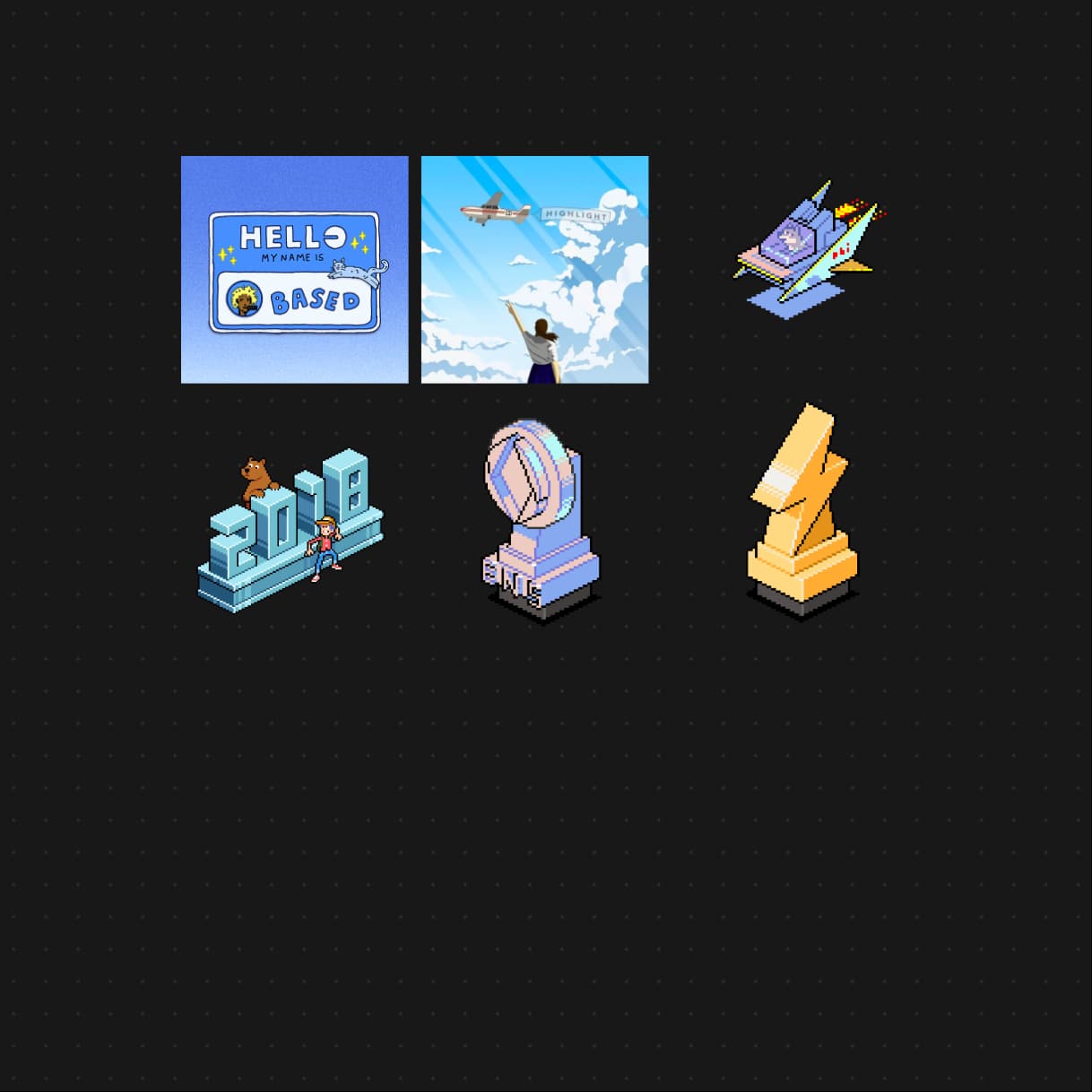
Task: Open the golden lightning bolt trophy
Action: click(x=802, y=512)
